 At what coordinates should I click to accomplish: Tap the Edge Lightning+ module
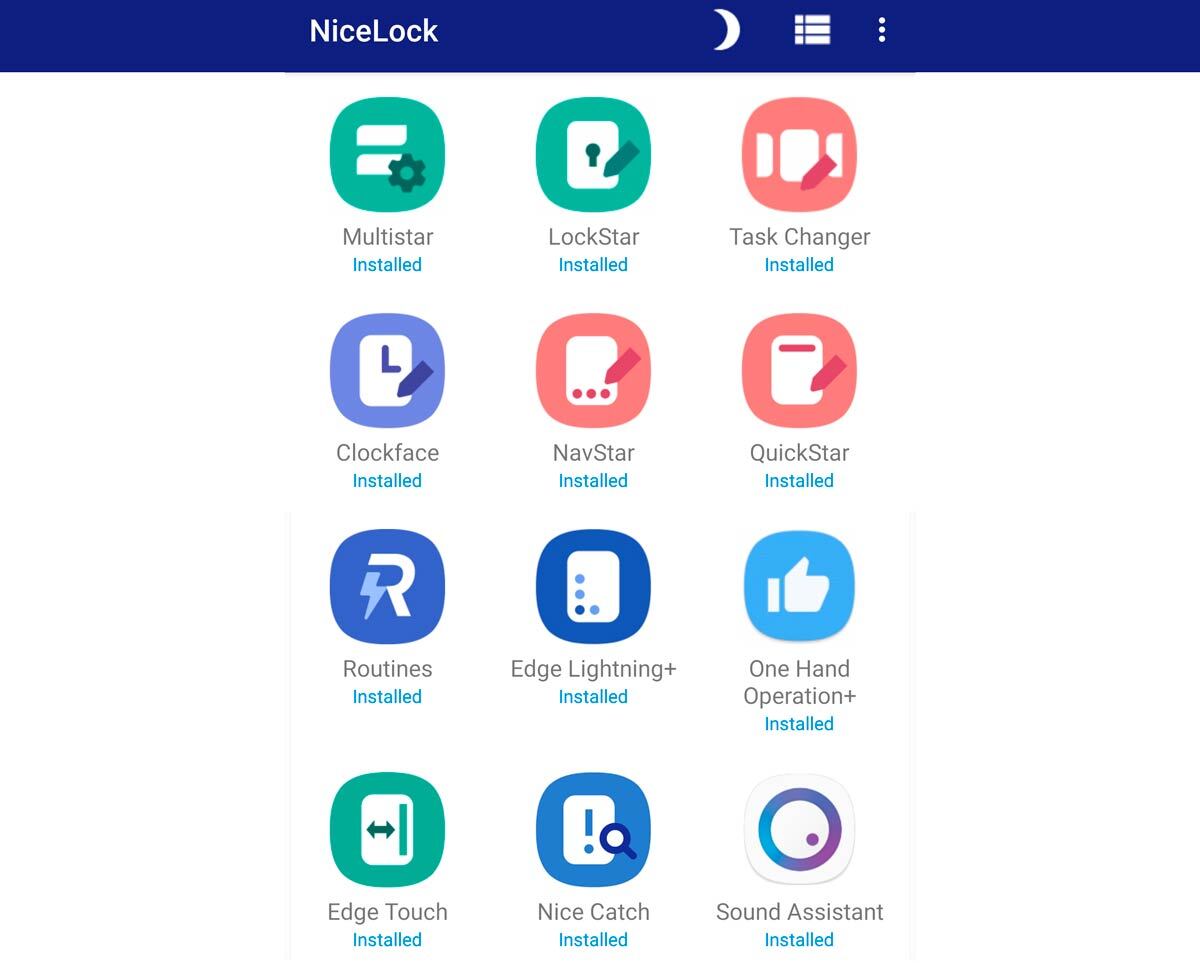tap(593, 587)
